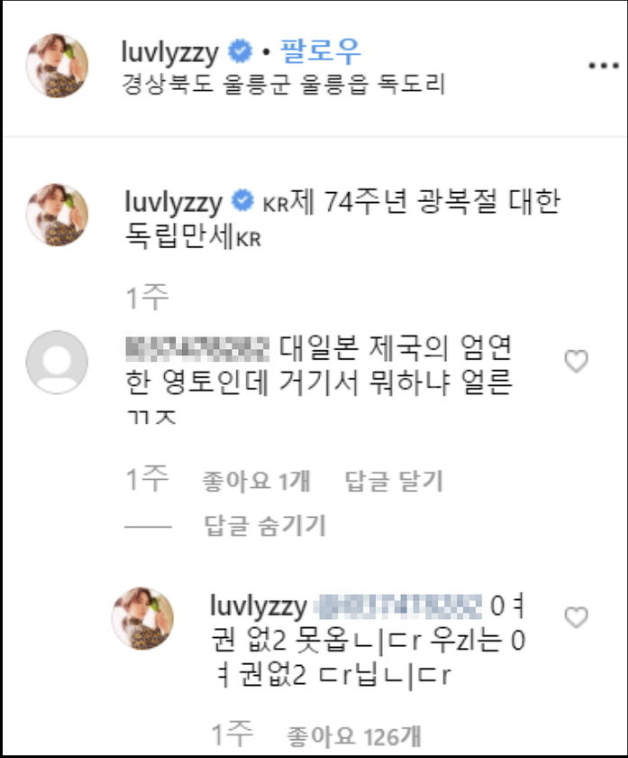Open luvlyzzy username in the caption

click(x=171, y=201)
